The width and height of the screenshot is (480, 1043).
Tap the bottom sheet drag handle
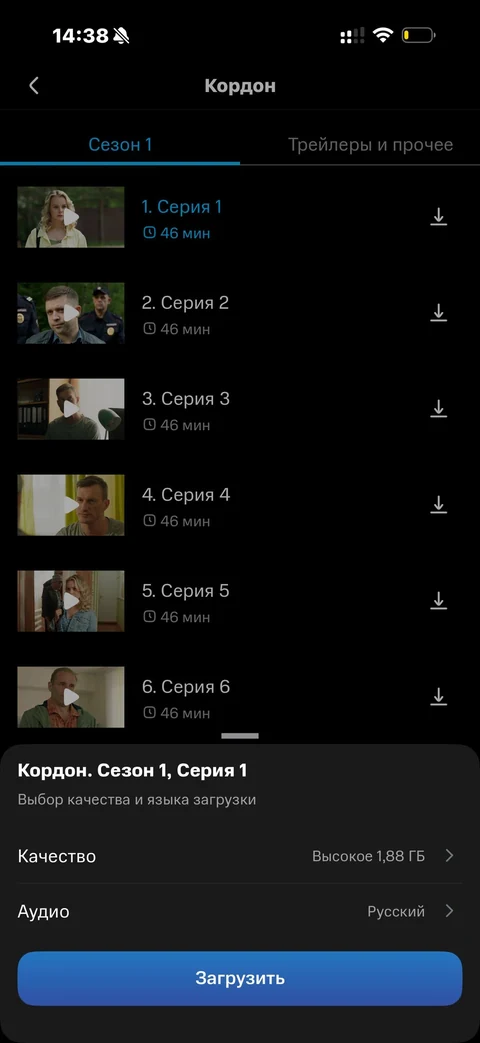click(x=240, y=736)
